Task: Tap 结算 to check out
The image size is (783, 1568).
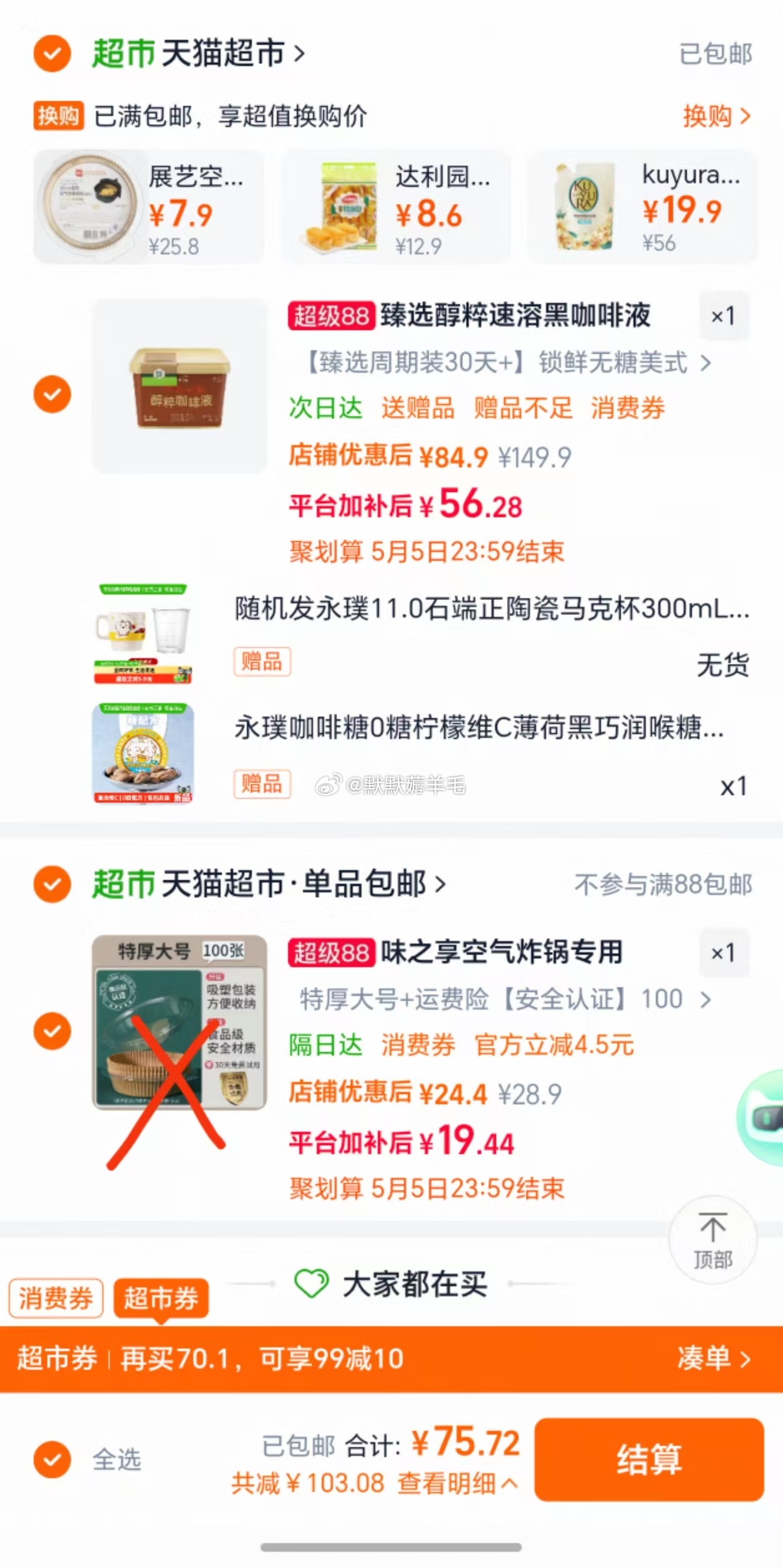Action: coord(648,1460)
